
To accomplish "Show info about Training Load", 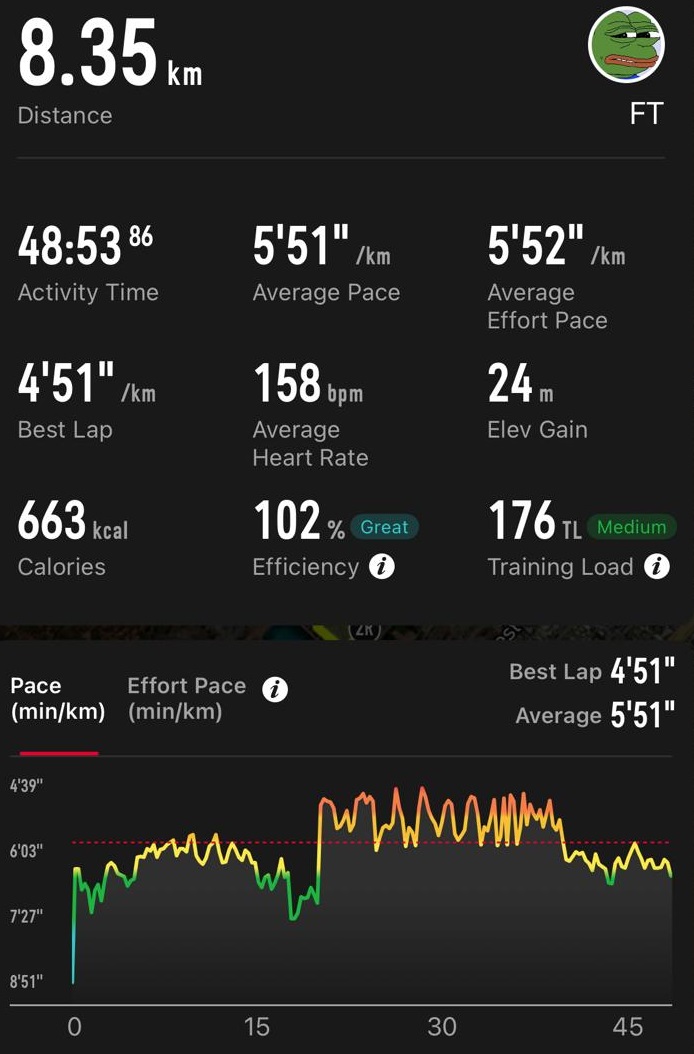I will tap(656, 567).
